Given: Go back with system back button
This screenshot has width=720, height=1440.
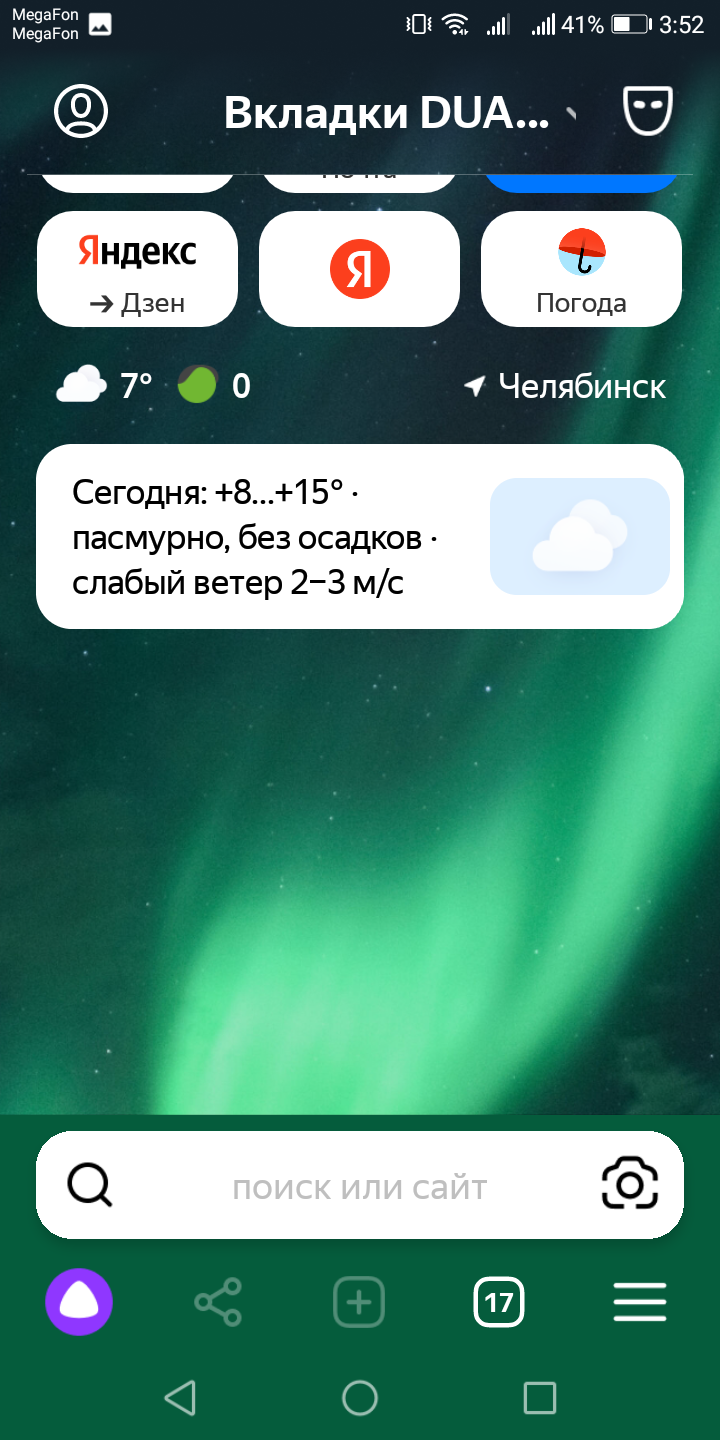Looking at the screenshot, I should click(180, 1398).
